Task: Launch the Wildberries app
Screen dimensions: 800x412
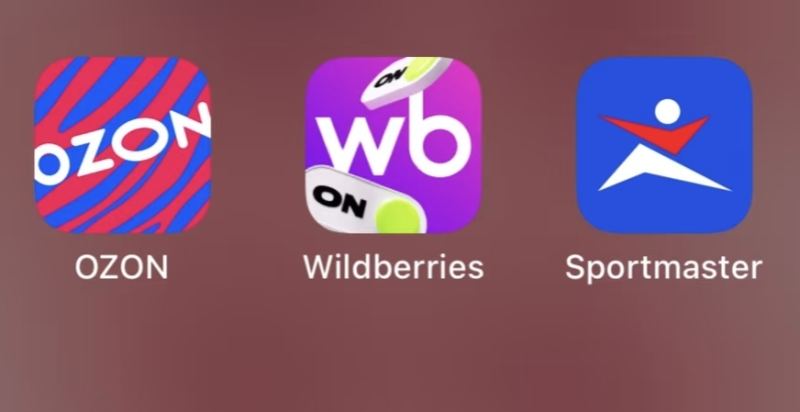Action: (393, 145)
